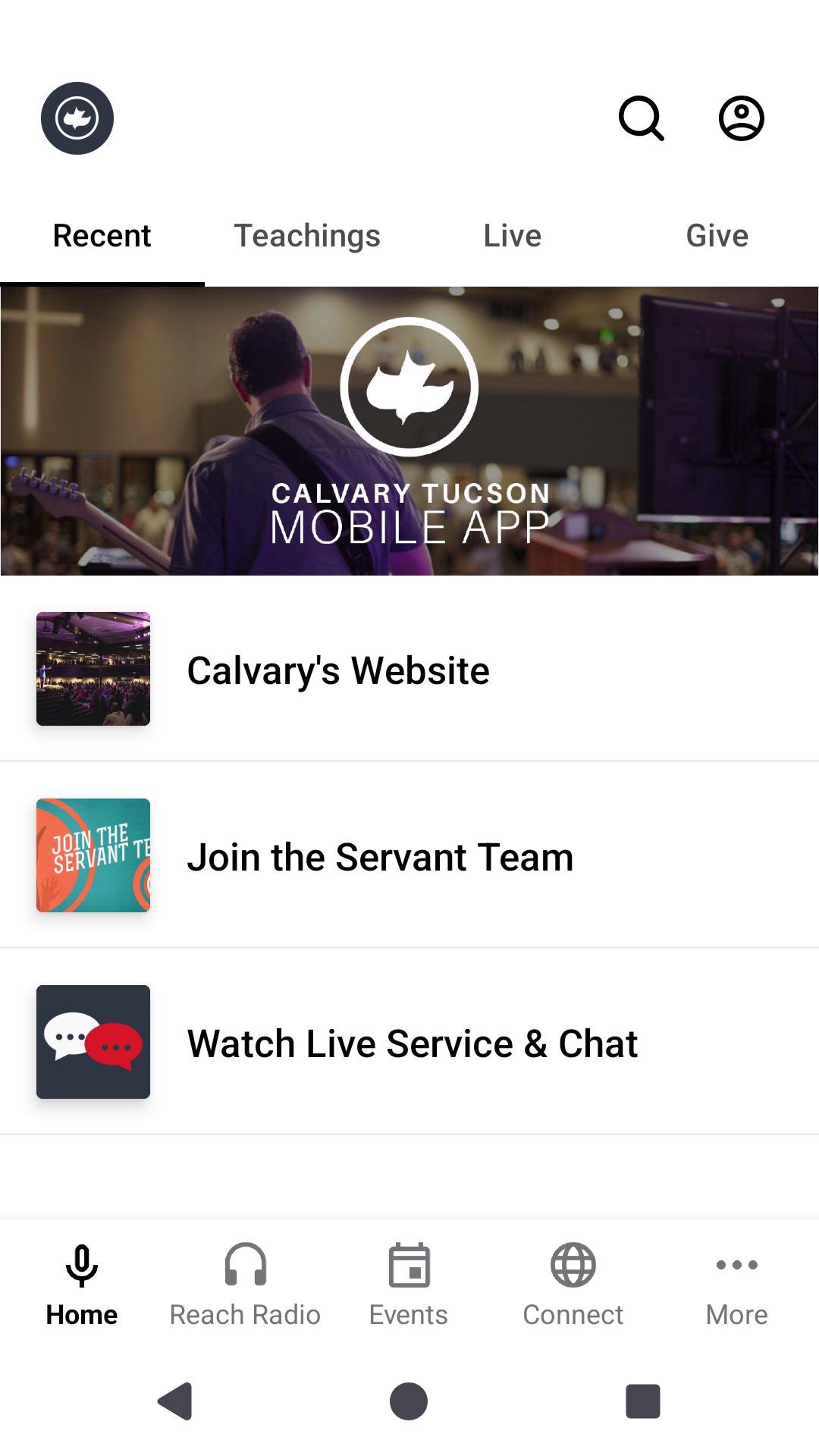Open the user profile icon
Image resolution: width=819 pixels, height=1456 pixels.
click(x=741, y=118)
